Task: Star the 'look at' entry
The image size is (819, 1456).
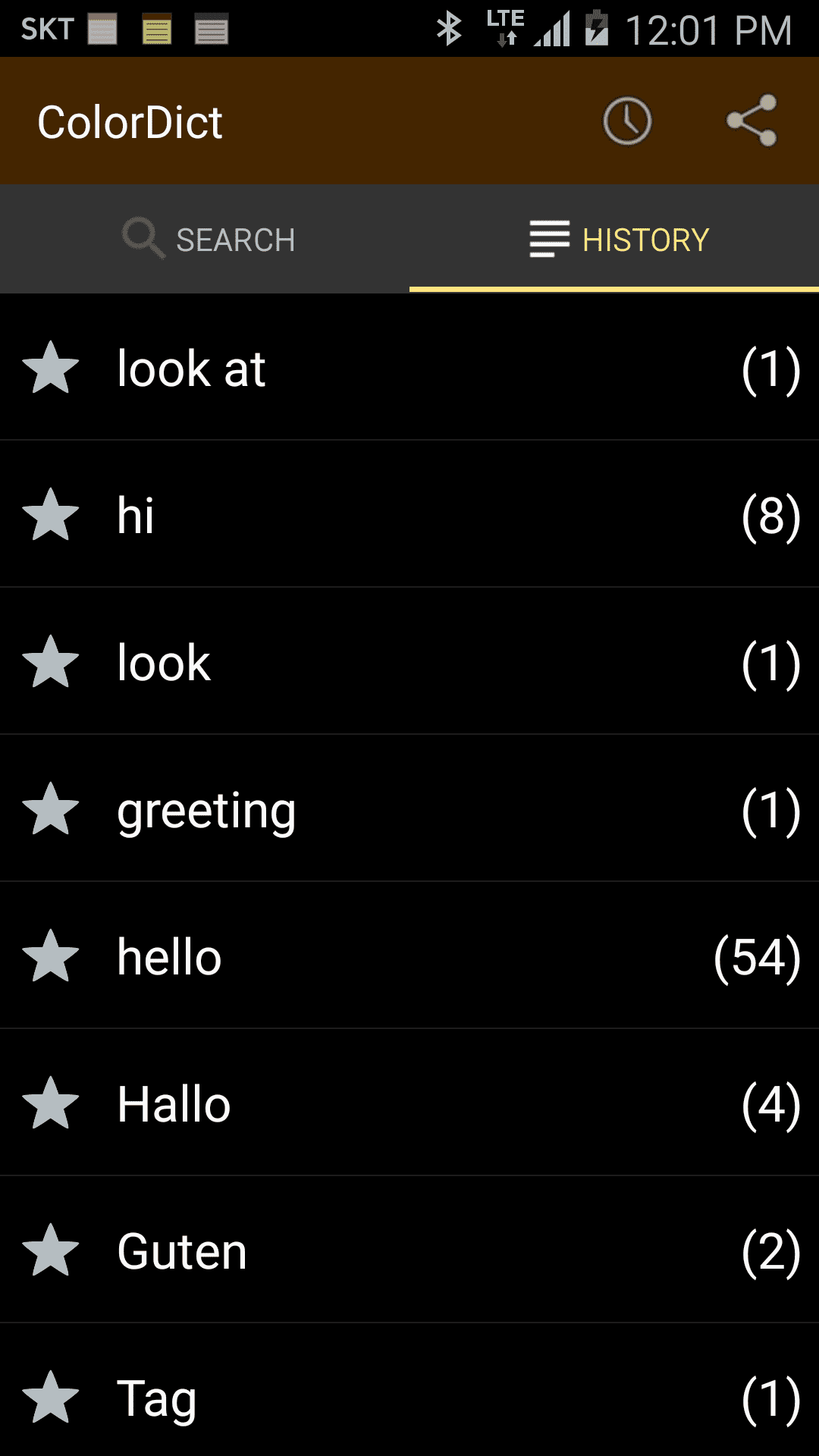Action: 51,368
